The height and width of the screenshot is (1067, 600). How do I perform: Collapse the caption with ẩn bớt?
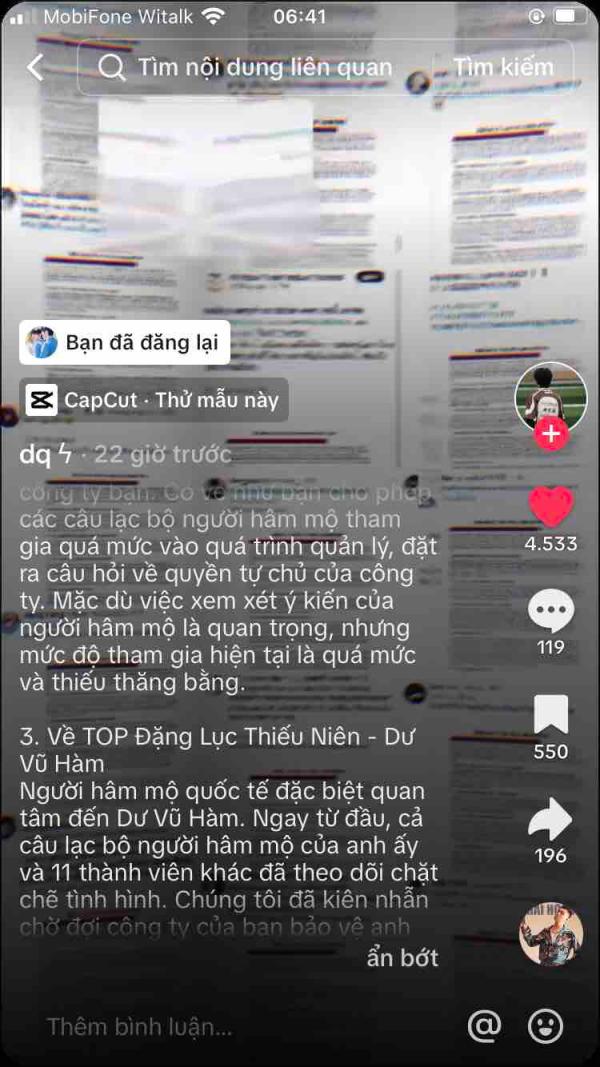[x=403, y=957]
